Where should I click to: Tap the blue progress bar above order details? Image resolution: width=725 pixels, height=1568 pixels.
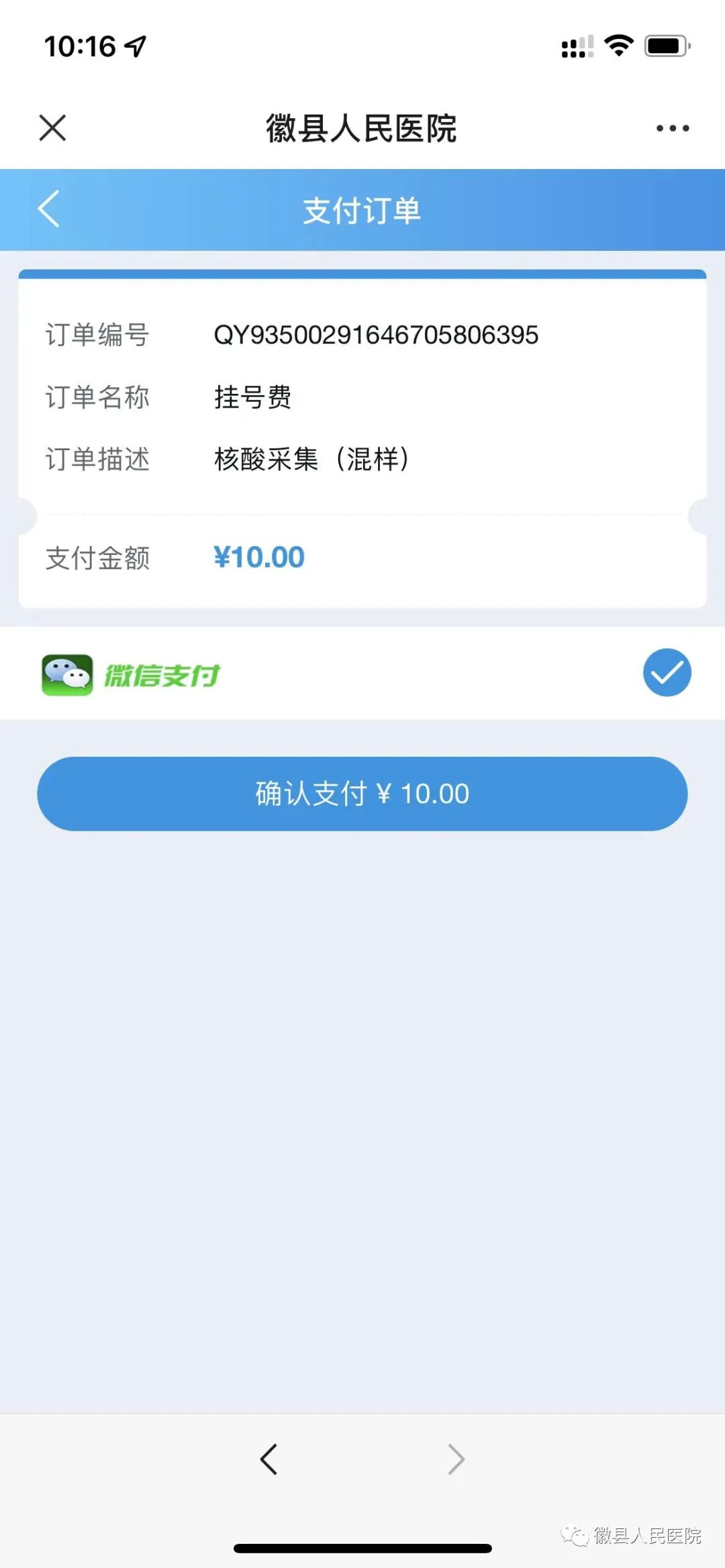point(362,272)
